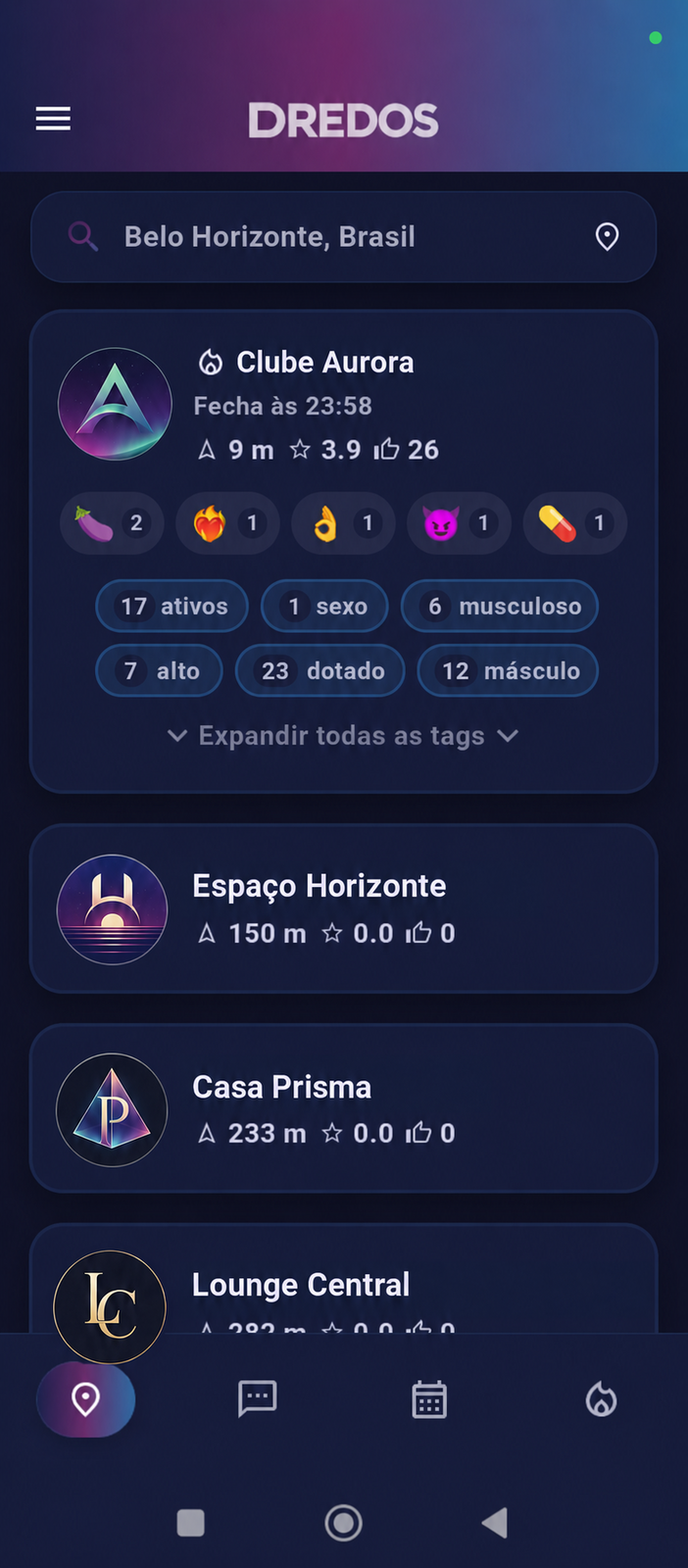Select the pill emoji reaction chip
The image size is (688, 1568).
point(574,523)
